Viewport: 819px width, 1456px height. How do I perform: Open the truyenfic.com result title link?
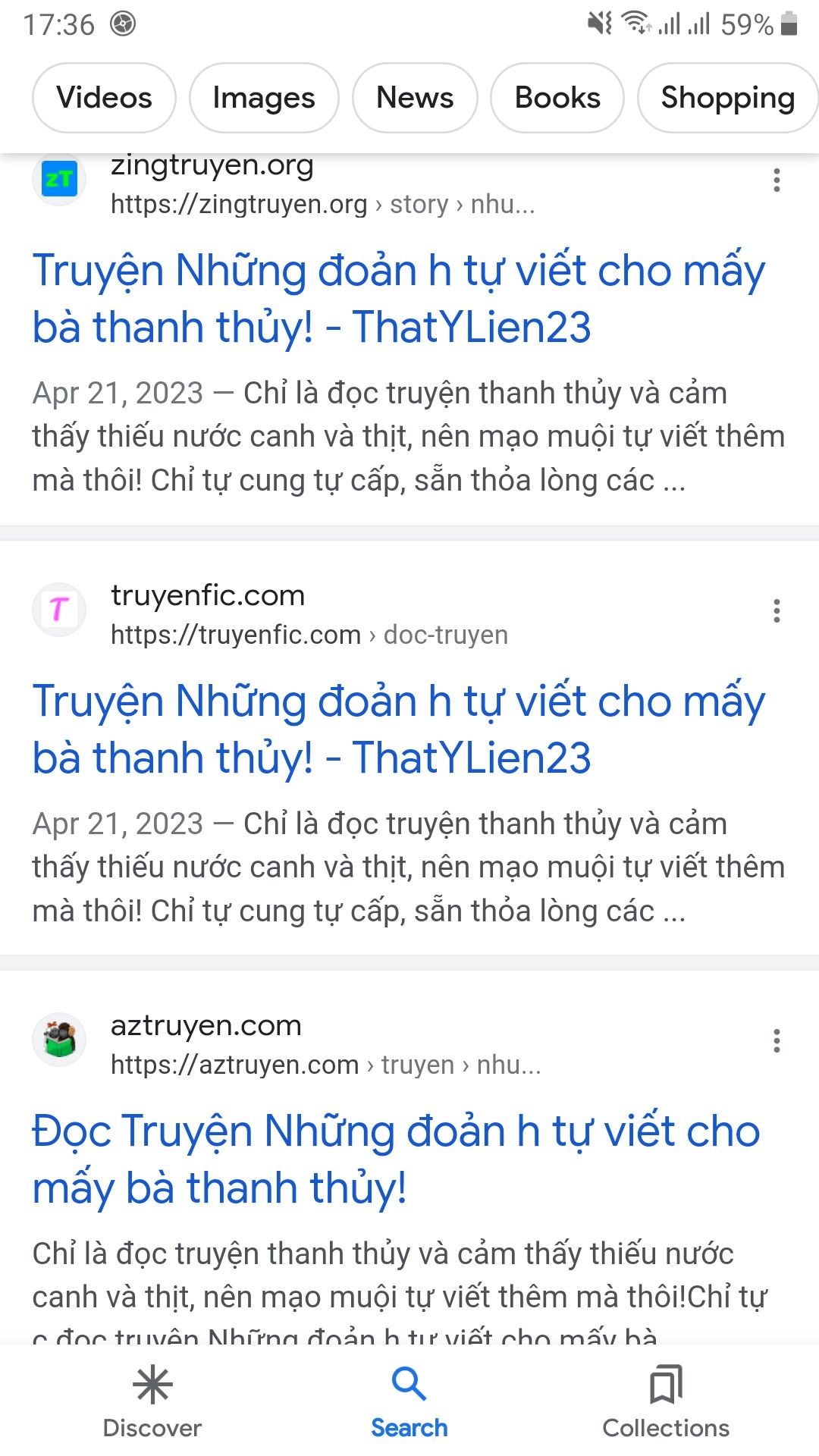tap(398, 729)
